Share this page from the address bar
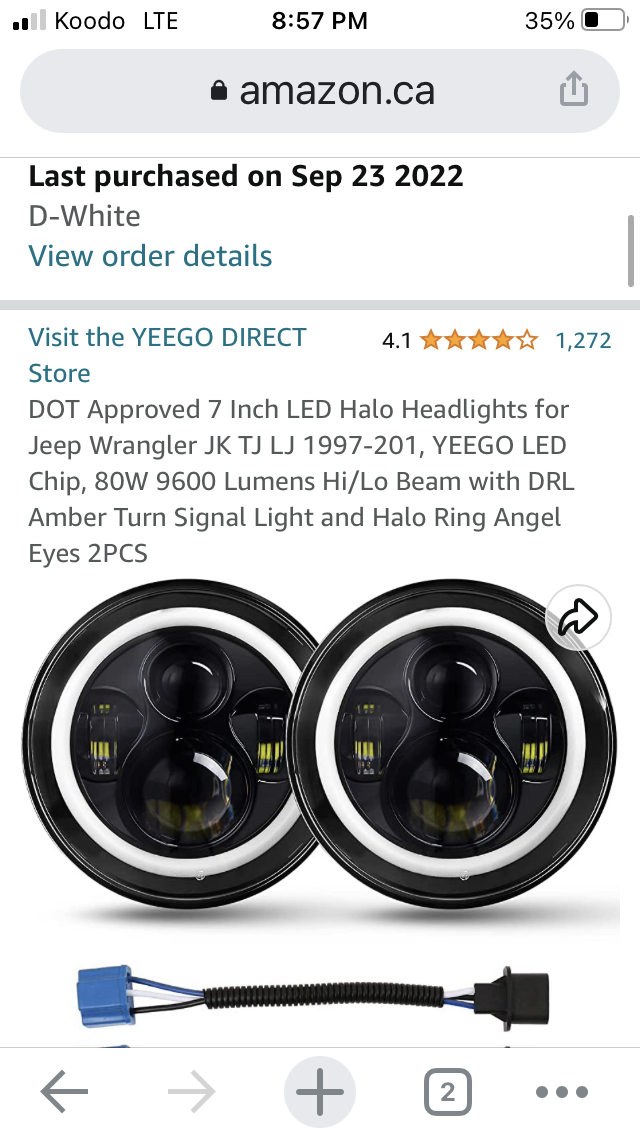 (x=573, y=91)
